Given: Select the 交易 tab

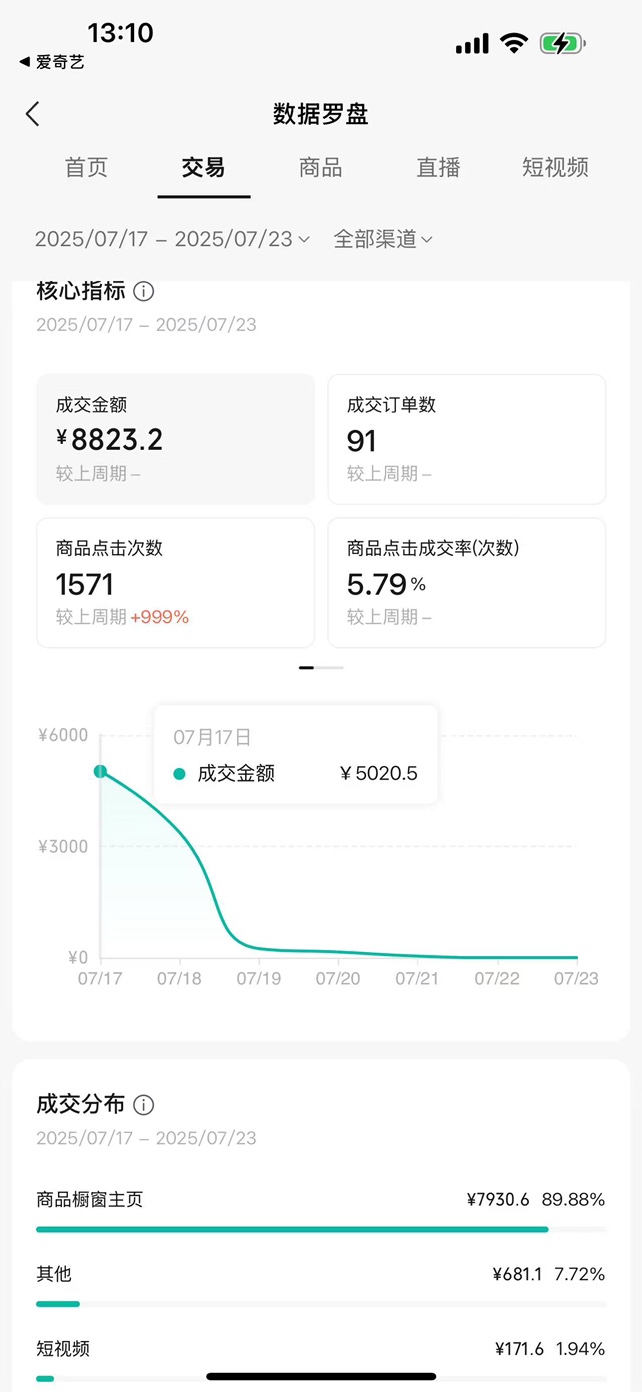Looking at the screenshot, I should pos(203,168).
